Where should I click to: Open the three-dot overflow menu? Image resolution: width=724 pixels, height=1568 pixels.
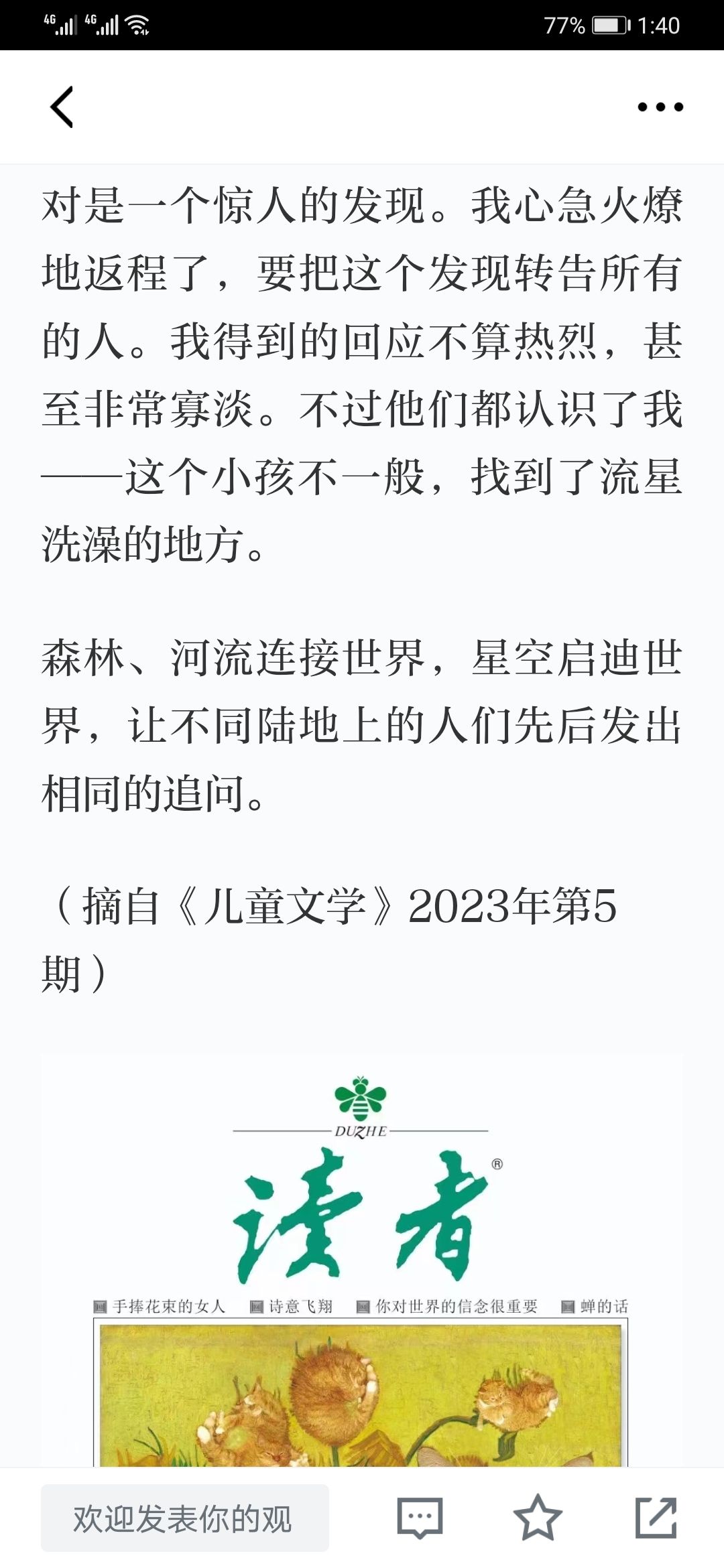click(660, 107)
